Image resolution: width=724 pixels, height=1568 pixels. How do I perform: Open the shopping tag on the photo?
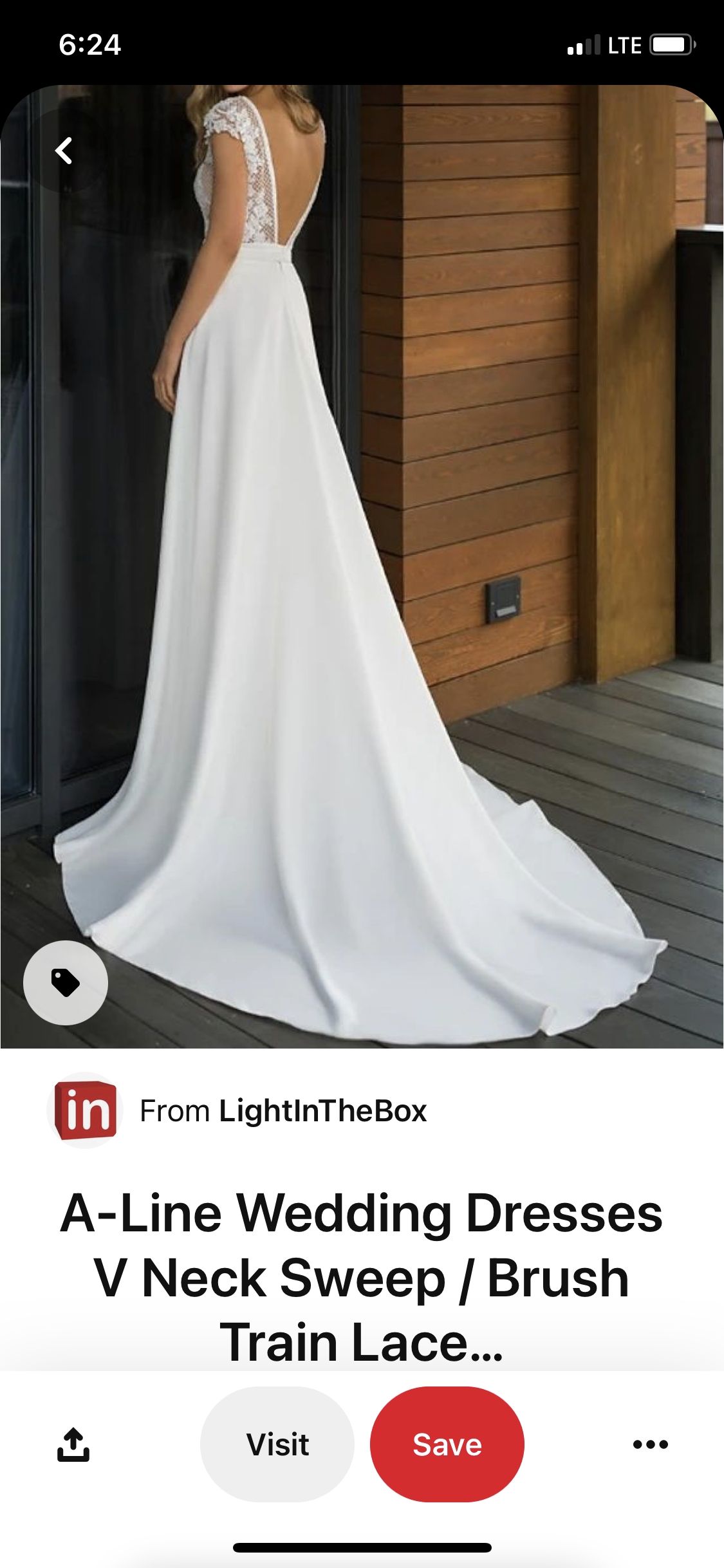click(x=66, y=983)
